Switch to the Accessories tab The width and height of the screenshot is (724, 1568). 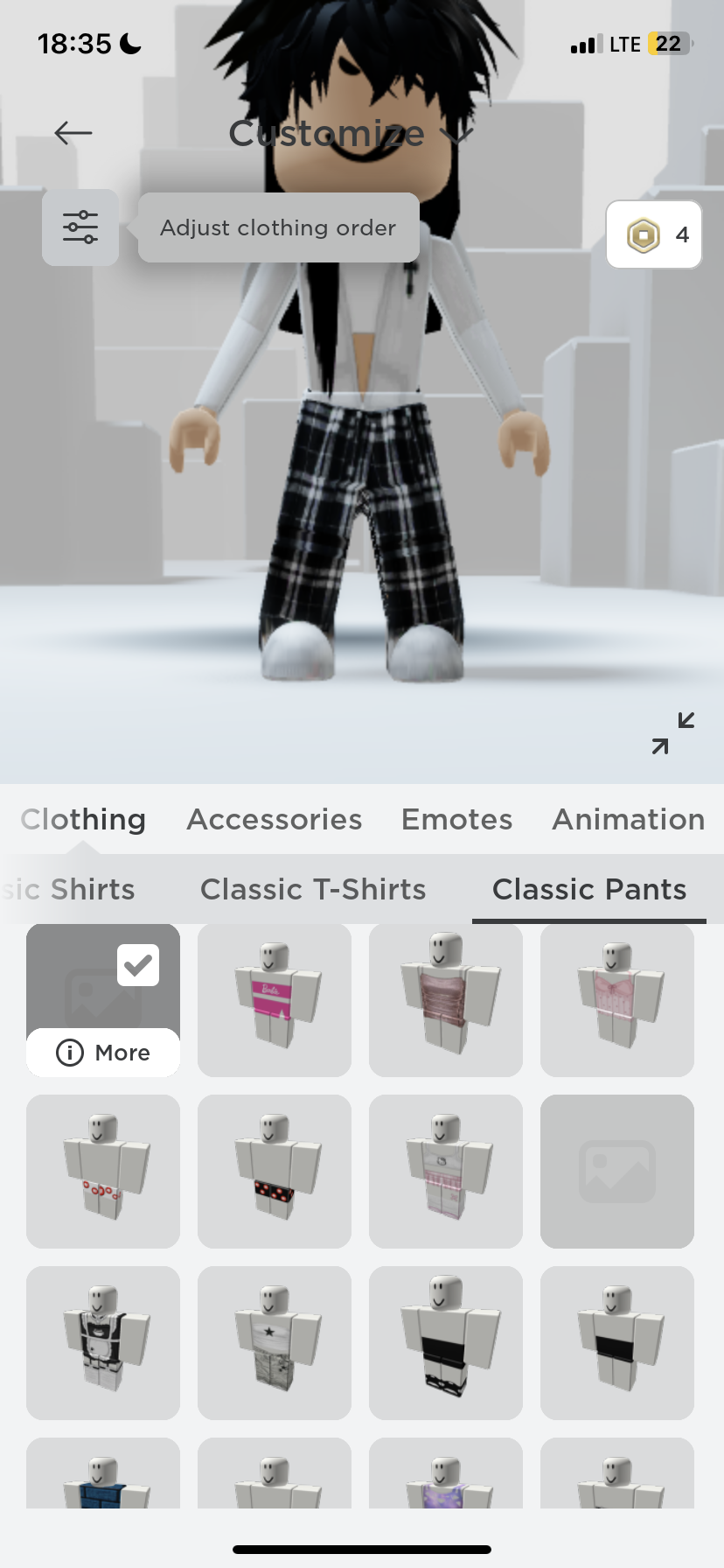click(275, 820)
